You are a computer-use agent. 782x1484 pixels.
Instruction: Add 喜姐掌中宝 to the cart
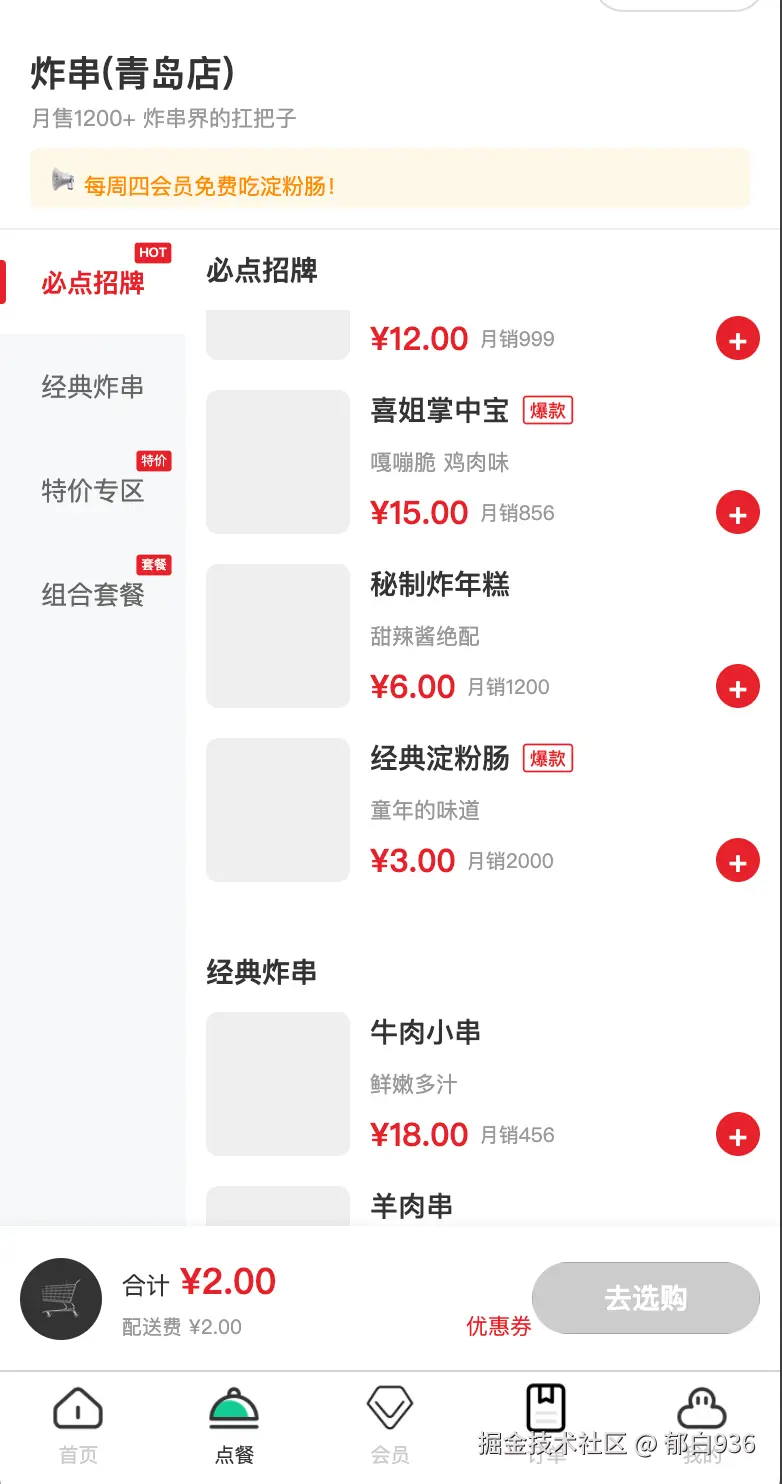point(738,514)
